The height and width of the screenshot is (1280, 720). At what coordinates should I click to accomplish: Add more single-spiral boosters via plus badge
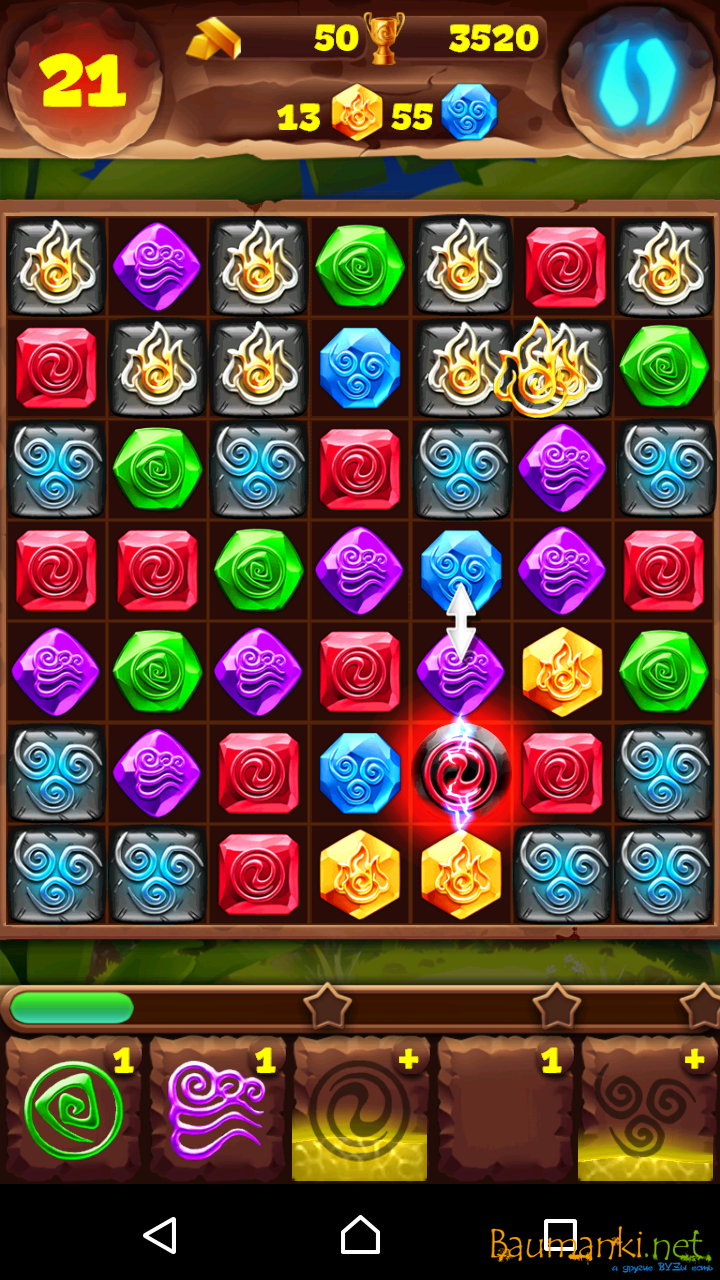coord(408,1060)
